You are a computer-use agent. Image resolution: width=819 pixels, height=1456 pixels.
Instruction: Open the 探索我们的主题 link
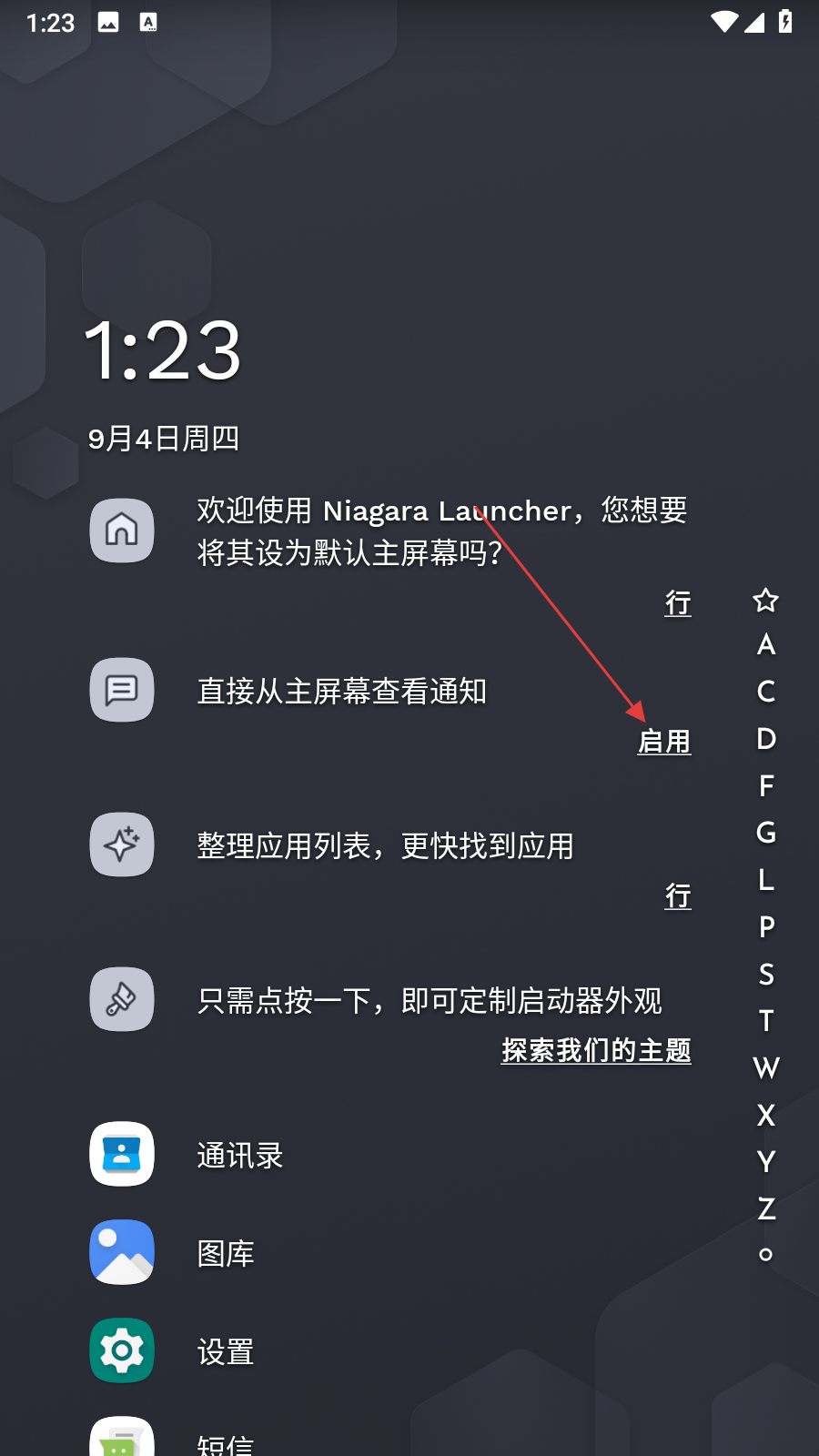tap(596, 1051)
